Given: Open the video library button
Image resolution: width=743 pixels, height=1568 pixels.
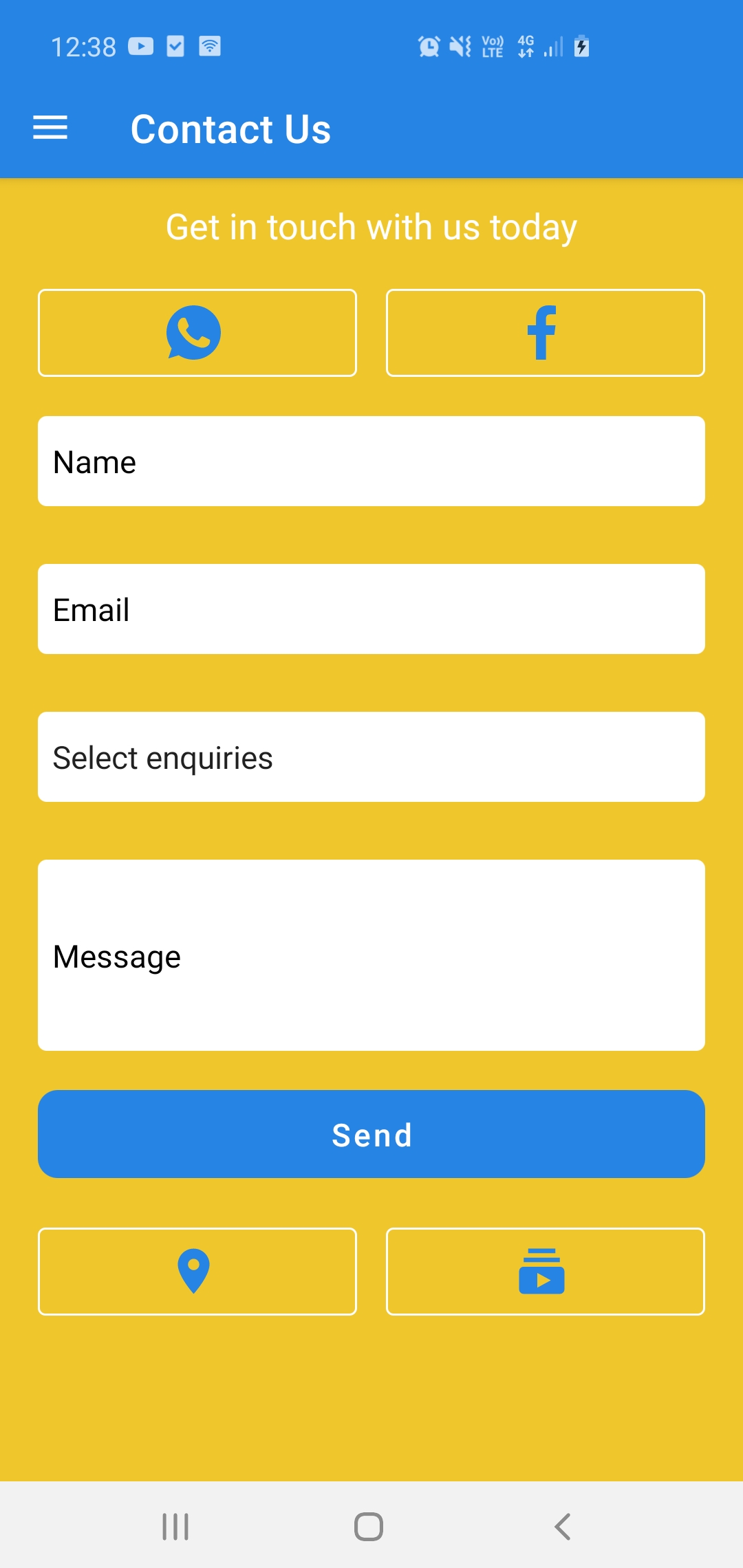Looking at the screenshot, I should pos(546,1272).
